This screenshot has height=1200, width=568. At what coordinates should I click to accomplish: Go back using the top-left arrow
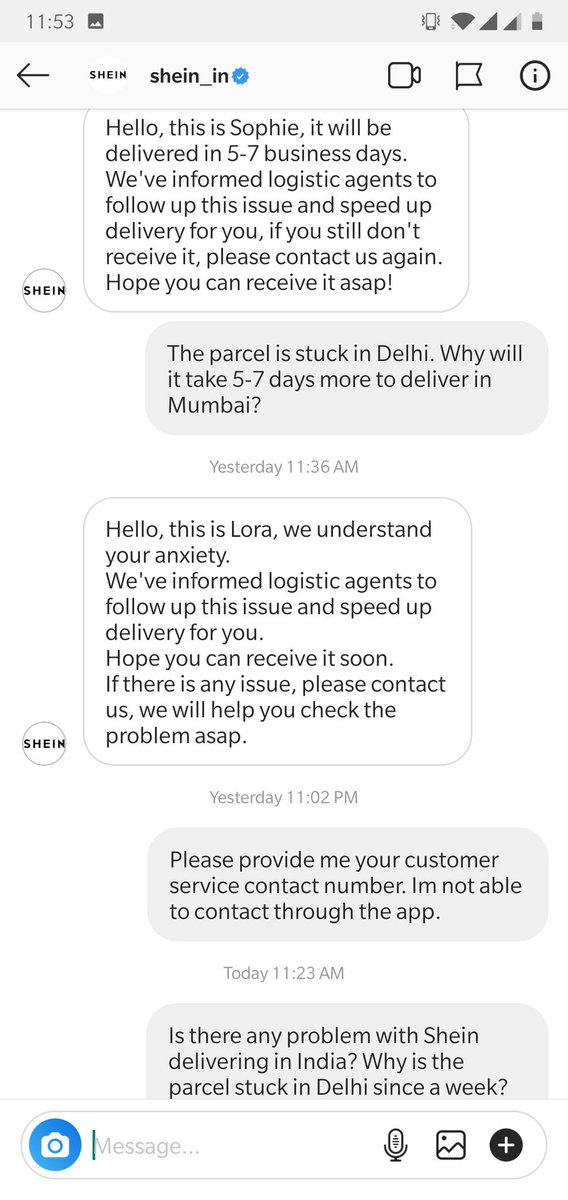pos(33,76)
